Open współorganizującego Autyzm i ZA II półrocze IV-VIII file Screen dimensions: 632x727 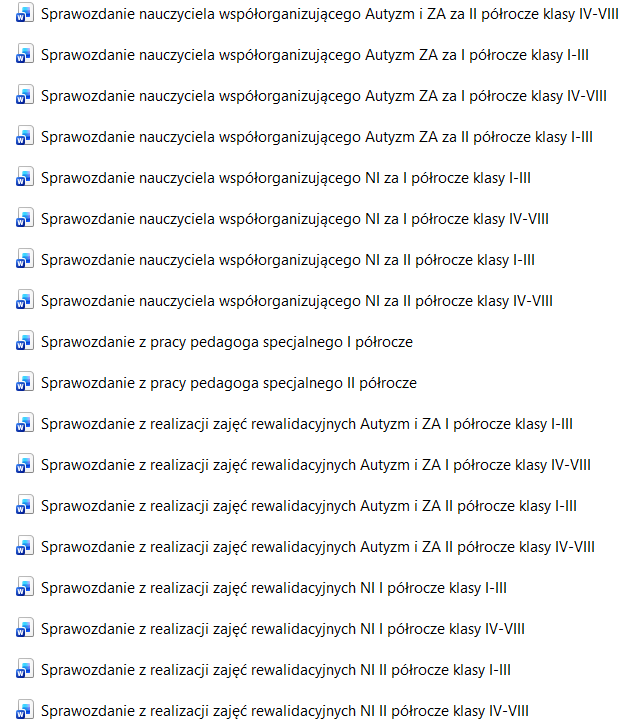point(329,13)
